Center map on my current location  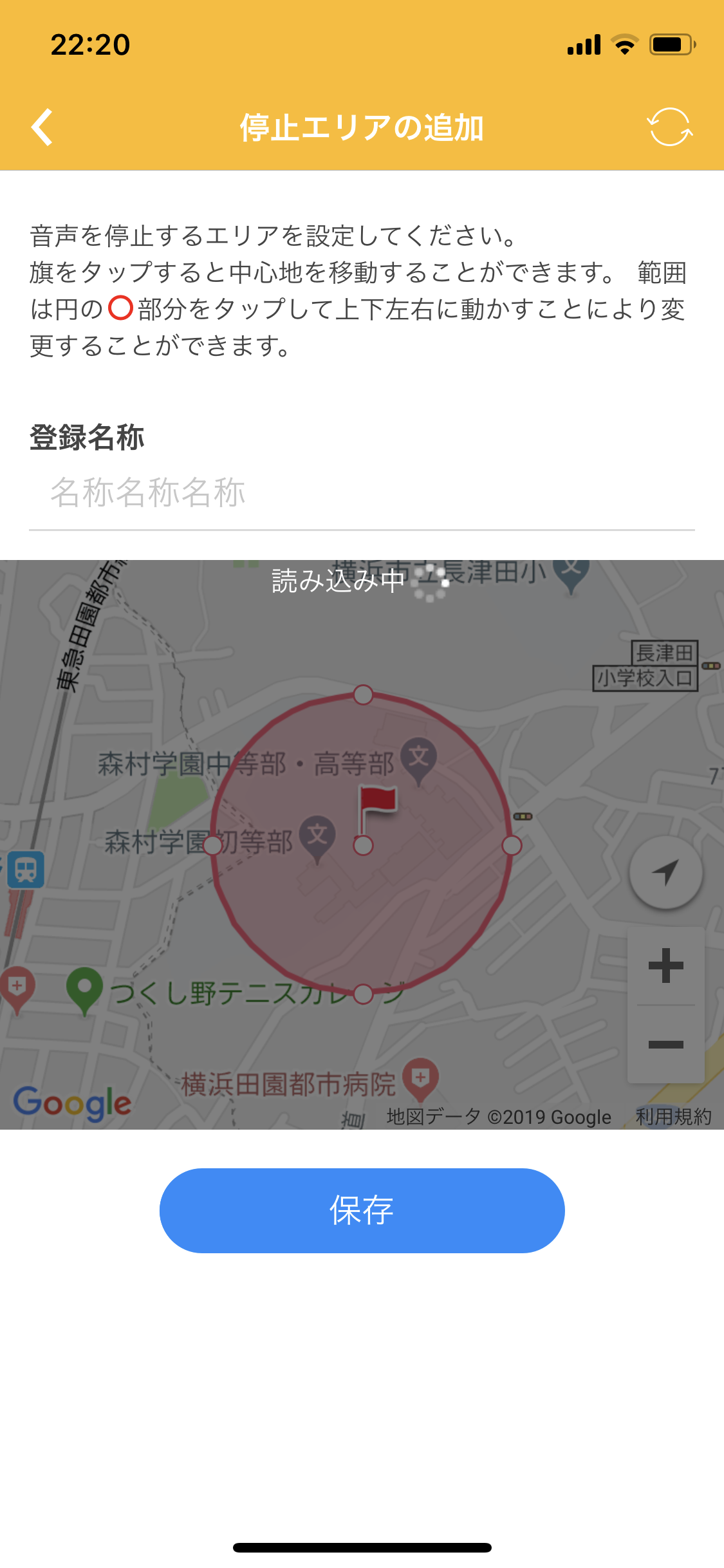click(x=665, y=872)
